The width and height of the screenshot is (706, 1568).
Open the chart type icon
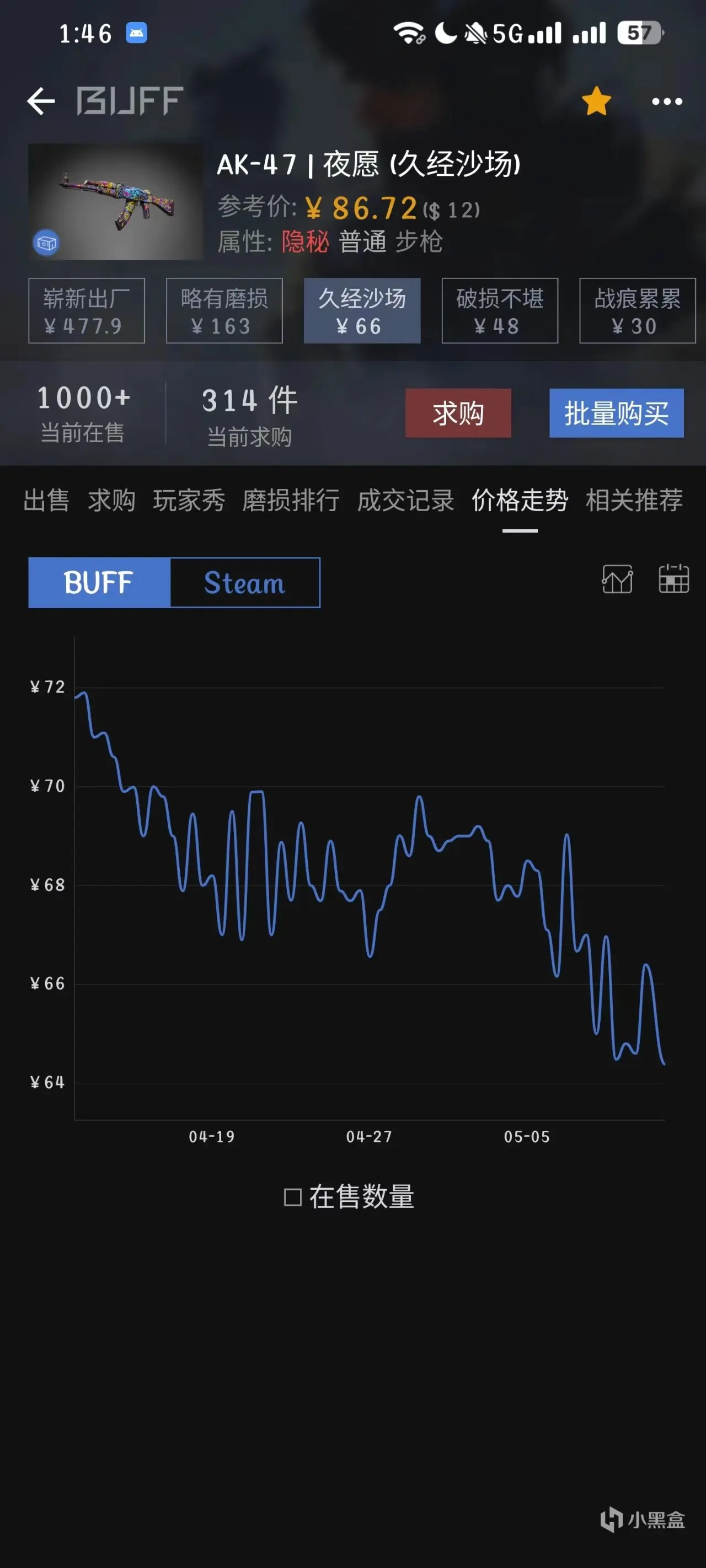coord(617,579)
